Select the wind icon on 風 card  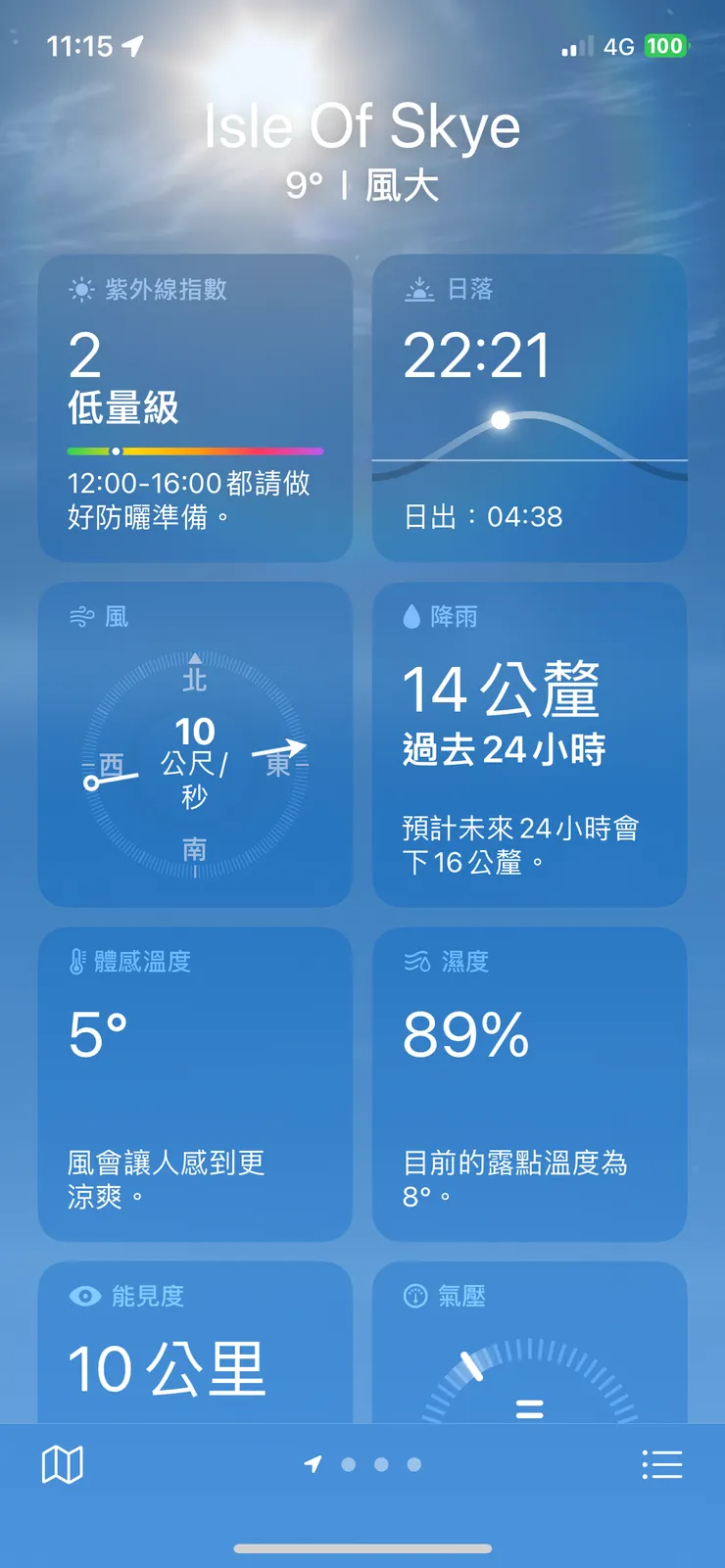[81, 616]
